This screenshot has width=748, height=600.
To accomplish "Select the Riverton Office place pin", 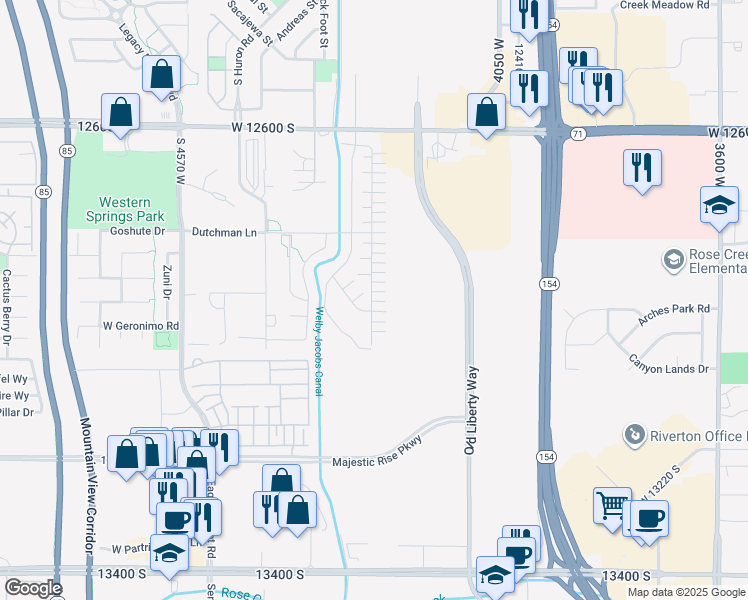I will pos(634,436).
